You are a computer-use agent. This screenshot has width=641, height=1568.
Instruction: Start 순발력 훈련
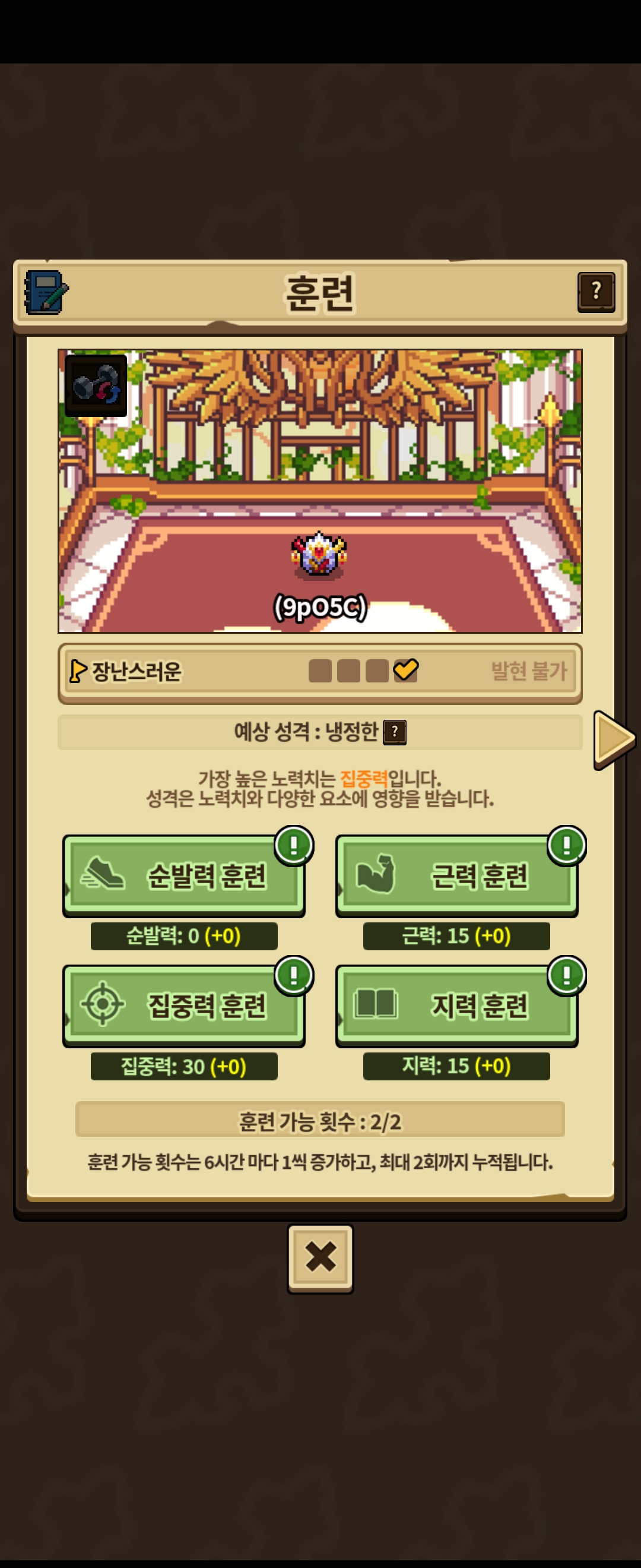(x=183, y=875)
